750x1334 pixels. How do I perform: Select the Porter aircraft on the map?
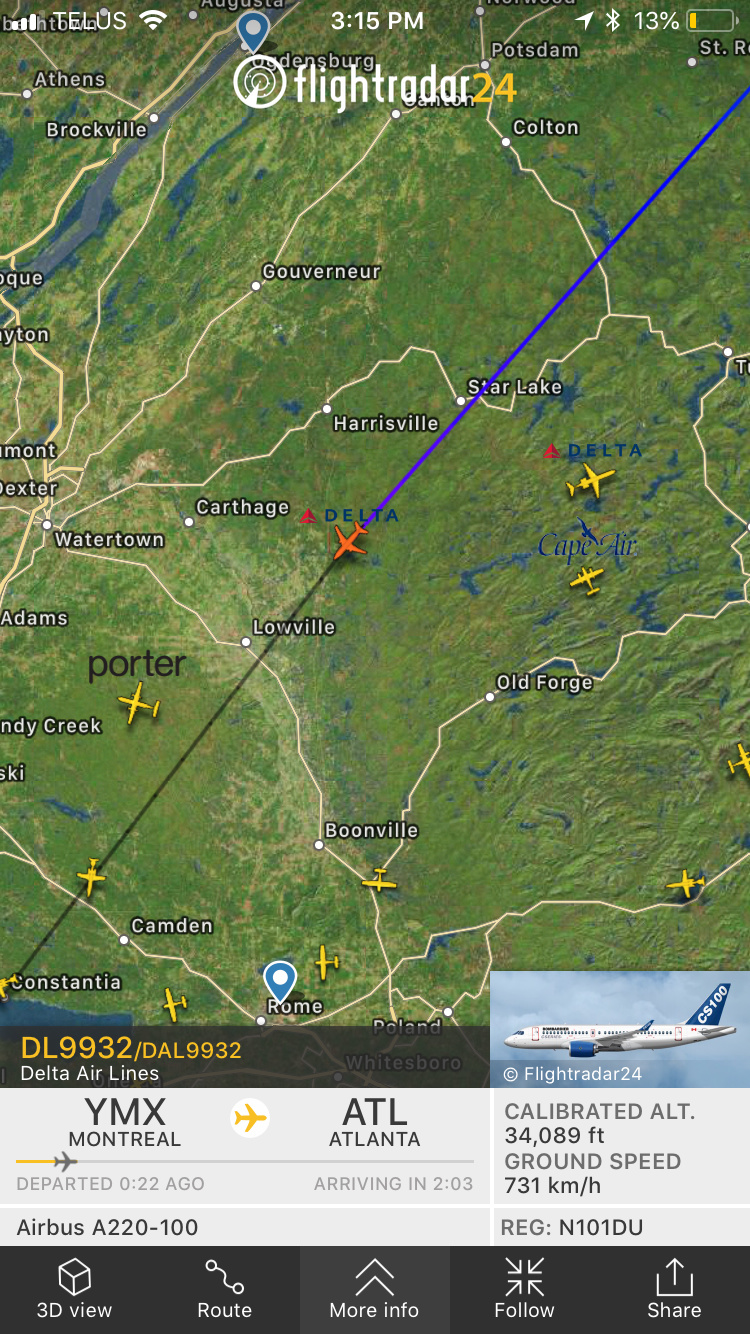click(138, 703)
